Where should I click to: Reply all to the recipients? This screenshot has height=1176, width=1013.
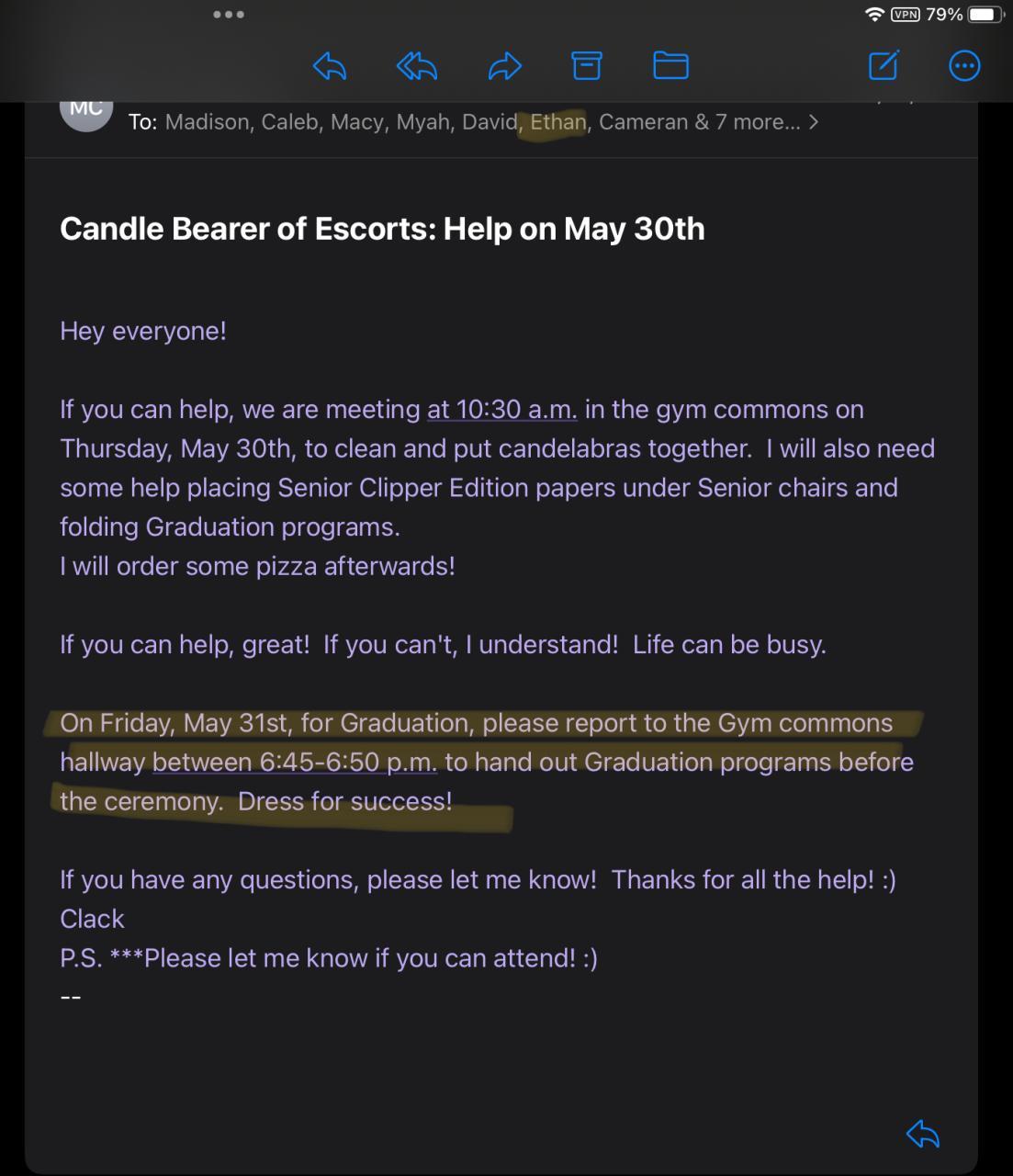point(416,66)
